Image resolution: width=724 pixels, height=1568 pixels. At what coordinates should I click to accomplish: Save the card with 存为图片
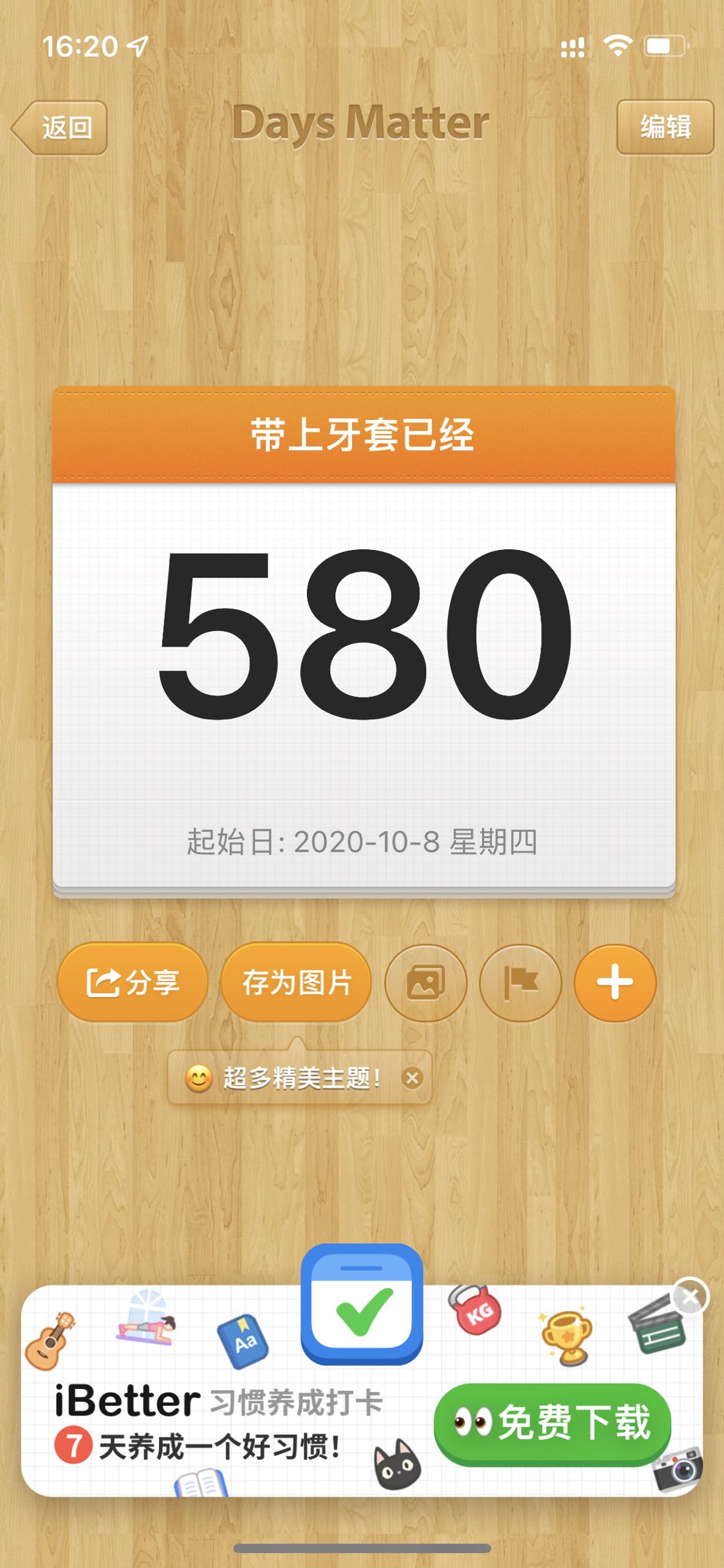click(296, 982)
